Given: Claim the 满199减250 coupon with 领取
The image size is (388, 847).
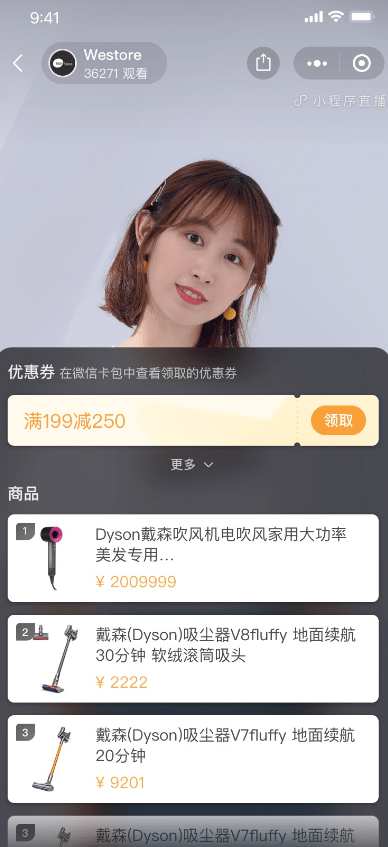Looking at the screenshot, I should pos(338,420).
